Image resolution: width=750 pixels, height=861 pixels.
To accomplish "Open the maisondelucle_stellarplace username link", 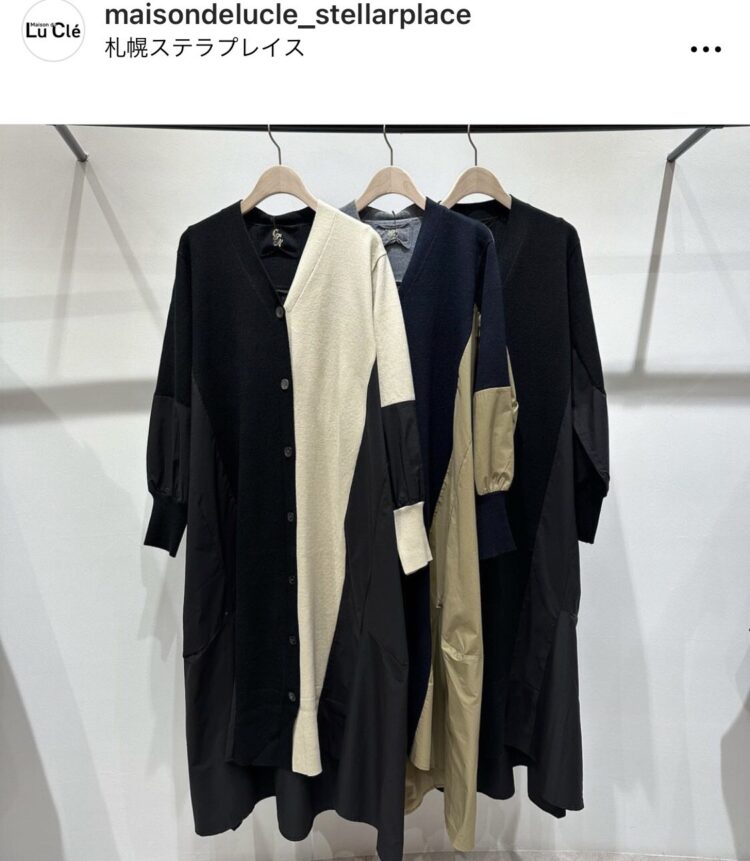I will tap(287, 15).
